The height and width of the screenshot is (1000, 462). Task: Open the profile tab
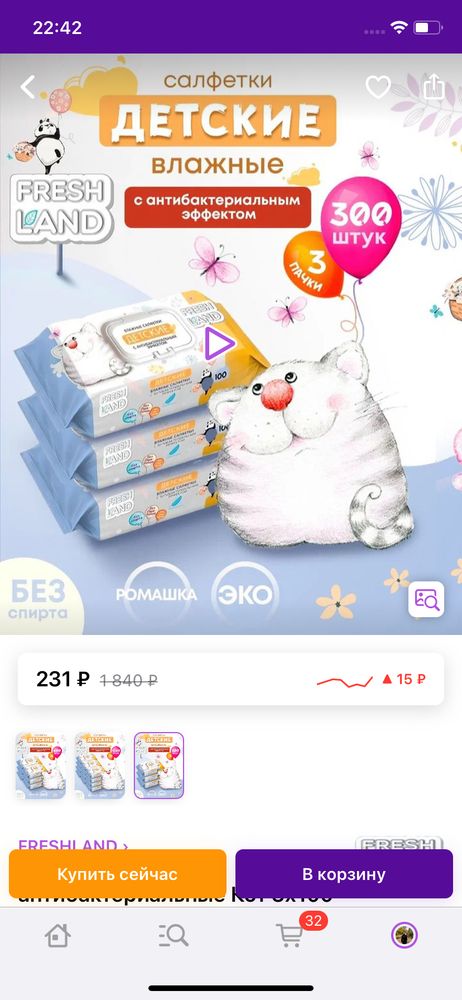(404, 936)
